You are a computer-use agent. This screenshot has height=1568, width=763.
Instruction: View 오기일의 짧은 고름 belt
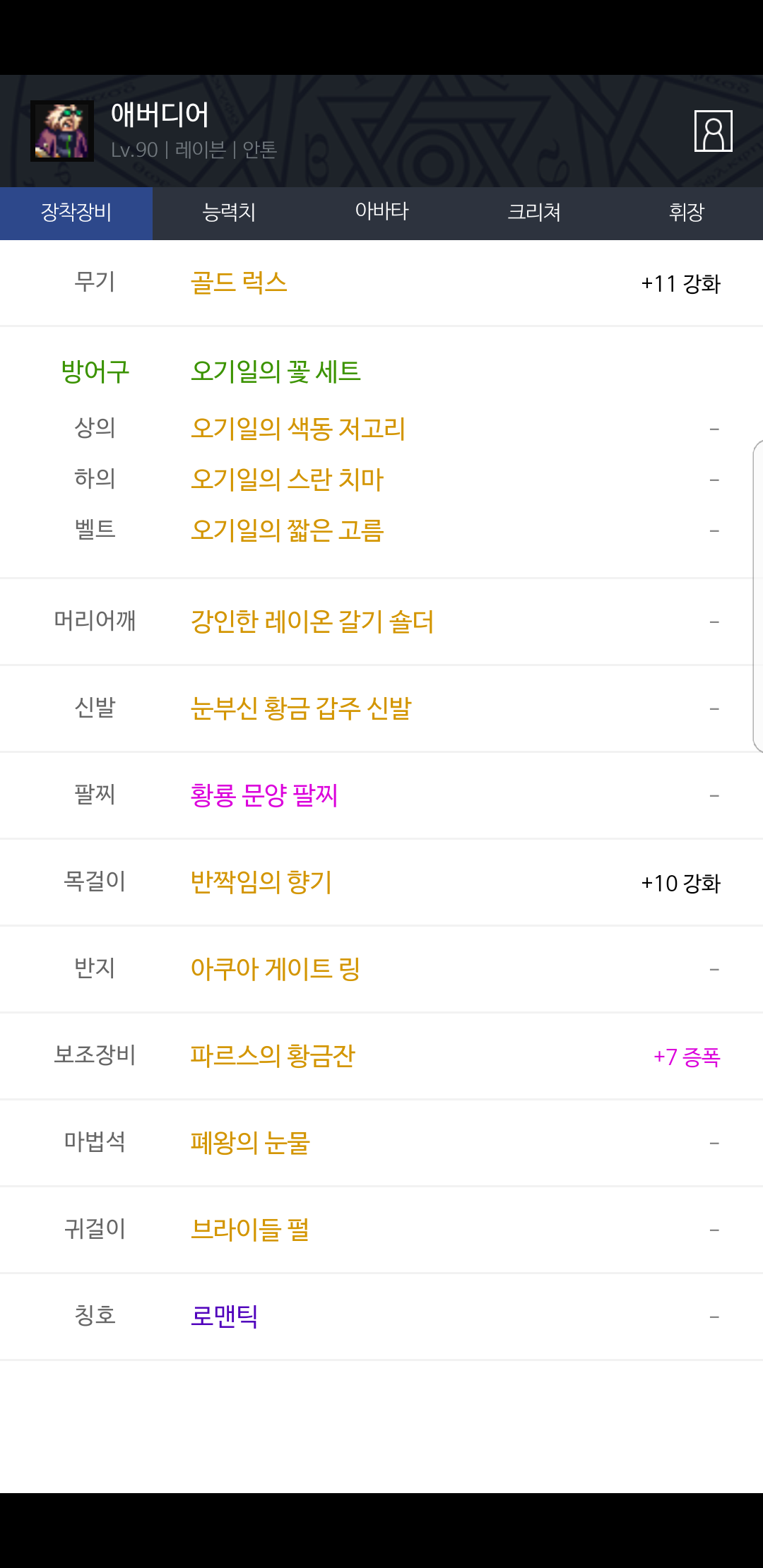click(287, 530)
